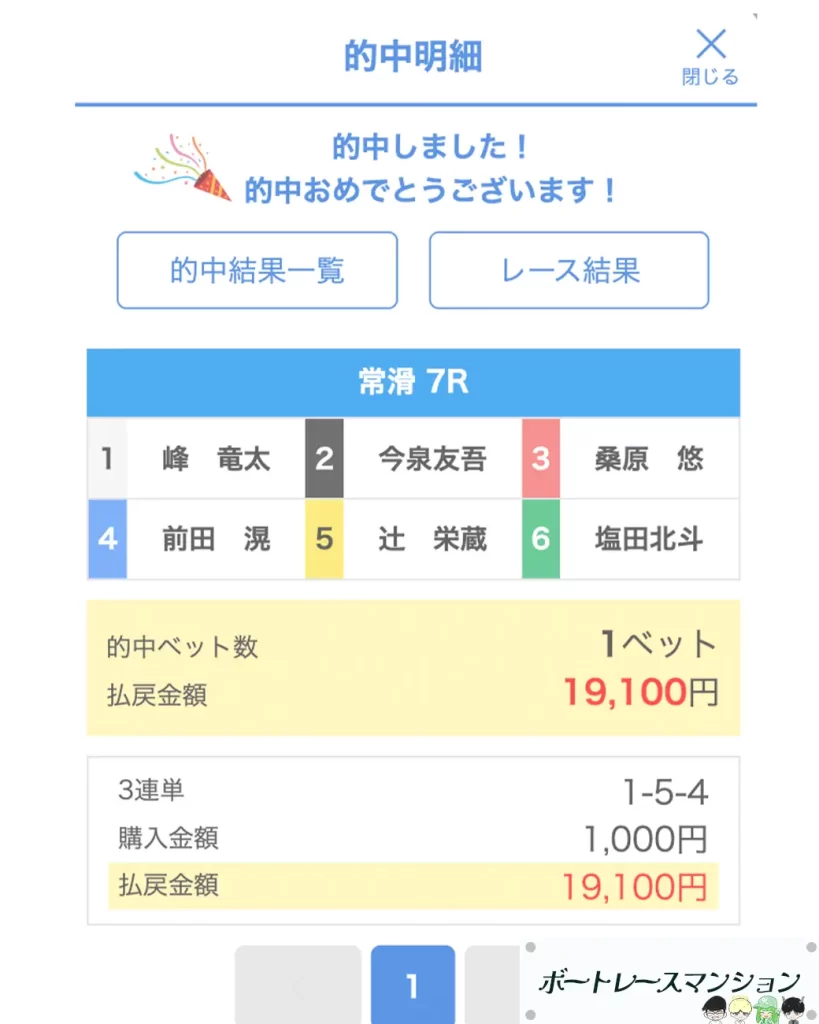
Task: Select racer 辻 栄蔵
Action: click(430, 540)
